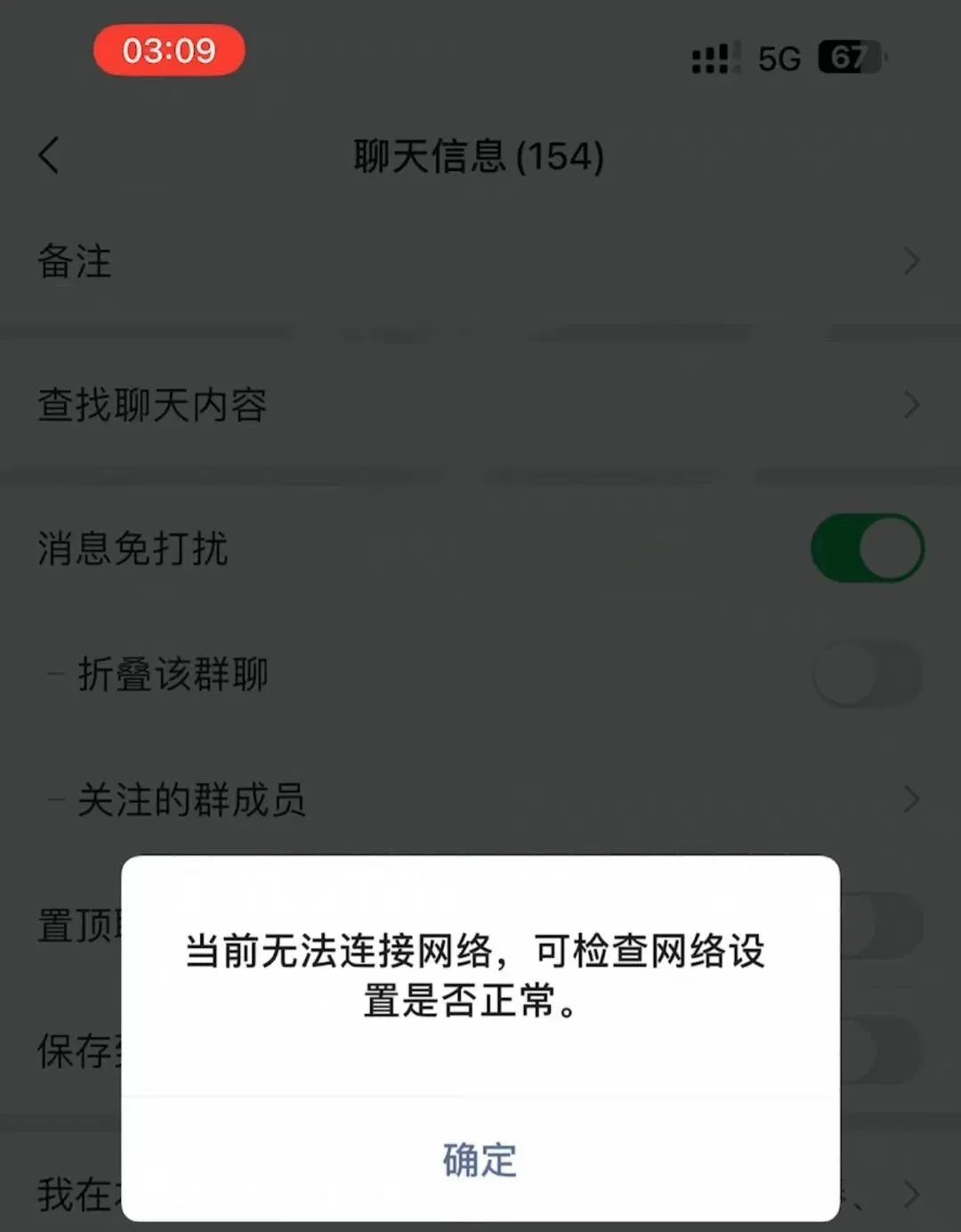Disable the 消息免打扰 mute notifications switch
961x1232 pixels.
(x=868, y=548)
